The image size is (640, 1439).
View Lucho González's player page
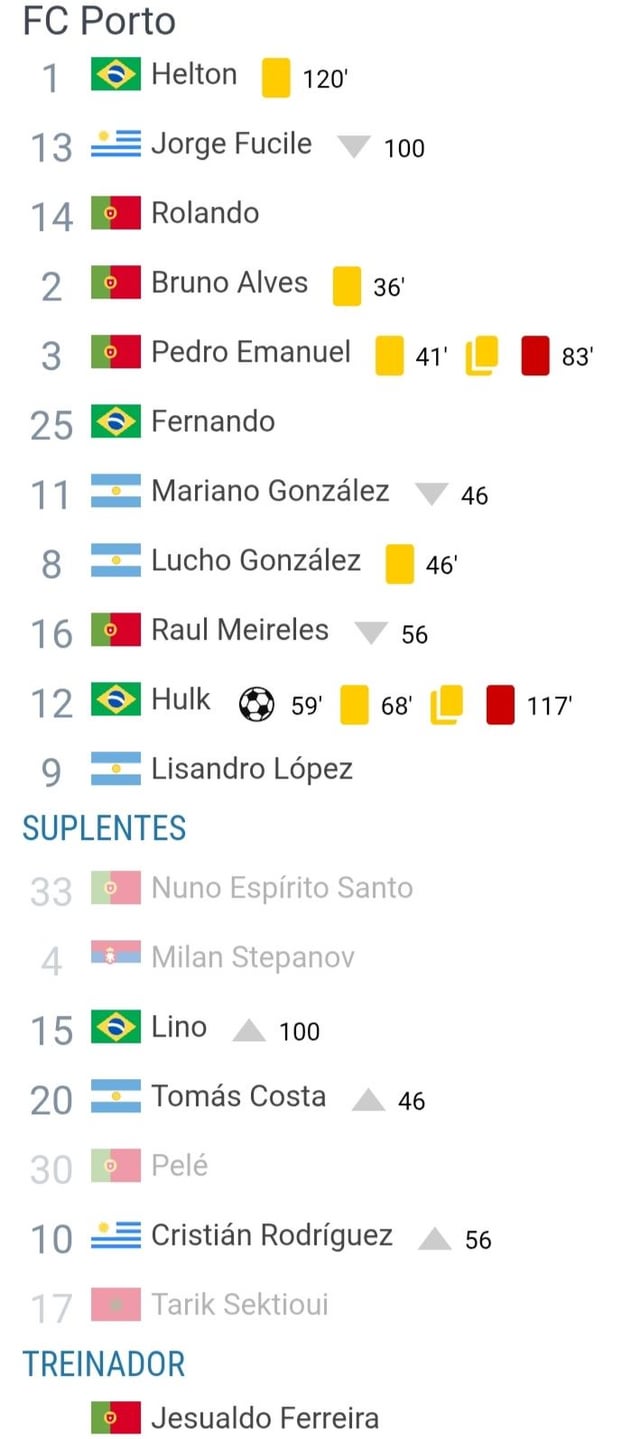click(256, 560)
